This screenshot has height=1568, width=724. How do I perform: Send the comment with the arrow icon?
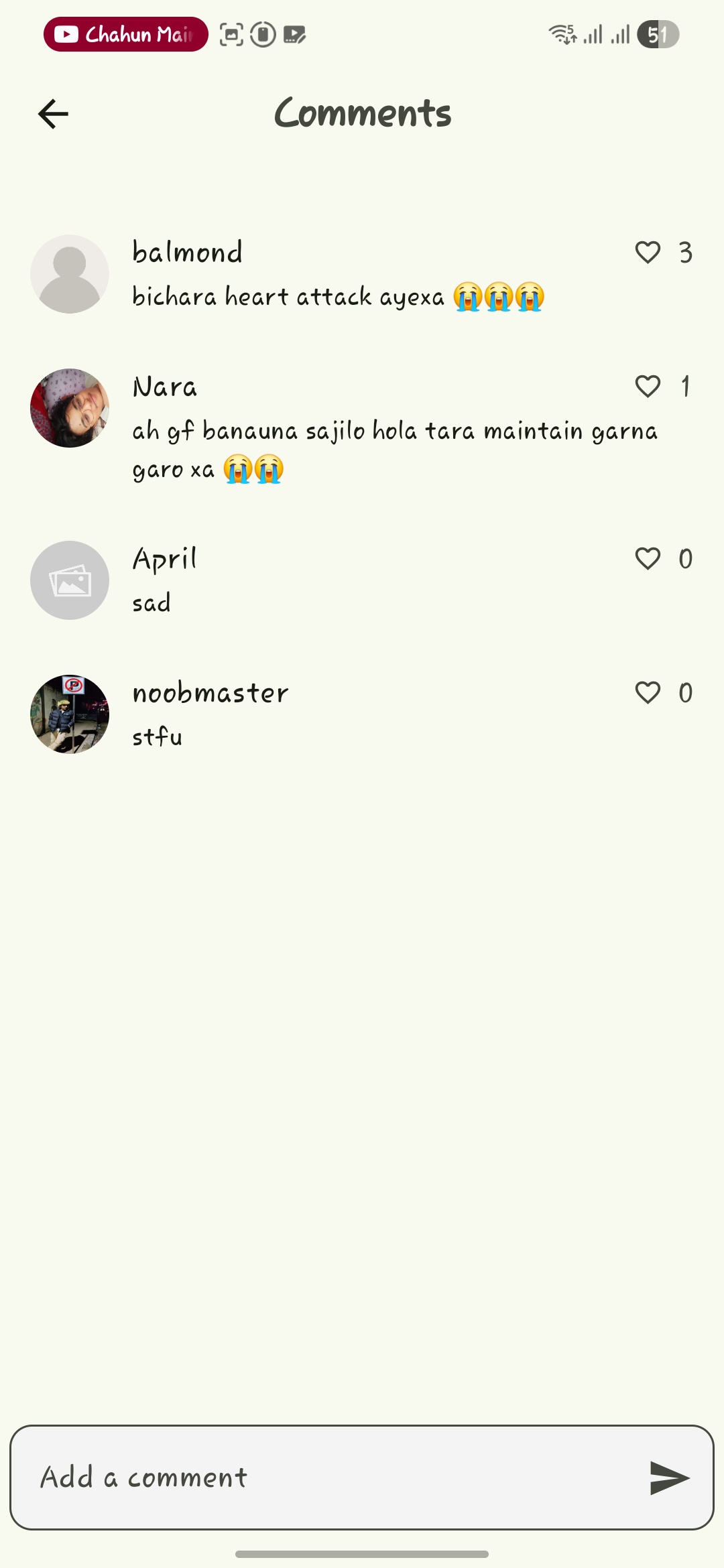669,1478
